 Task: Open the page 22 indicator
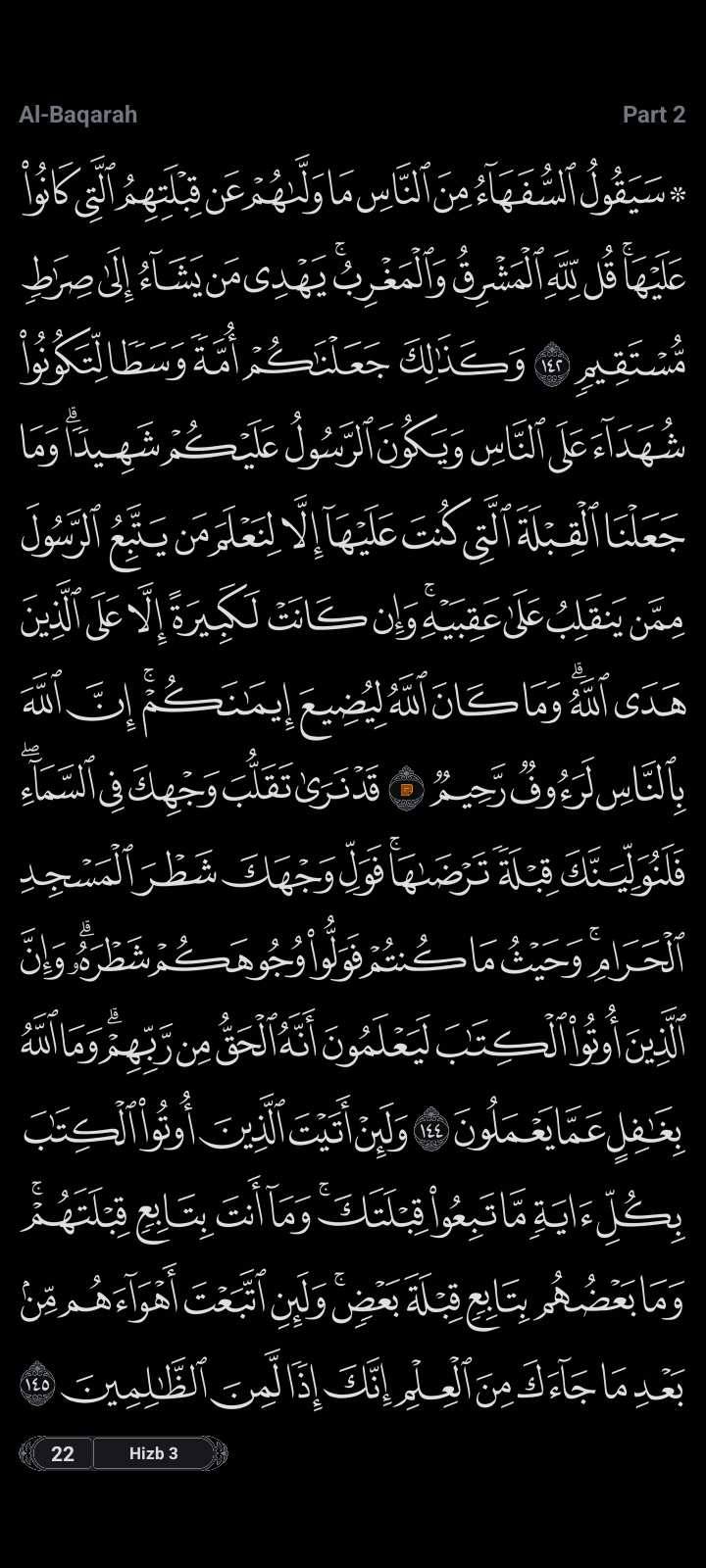click(63, 1453)
